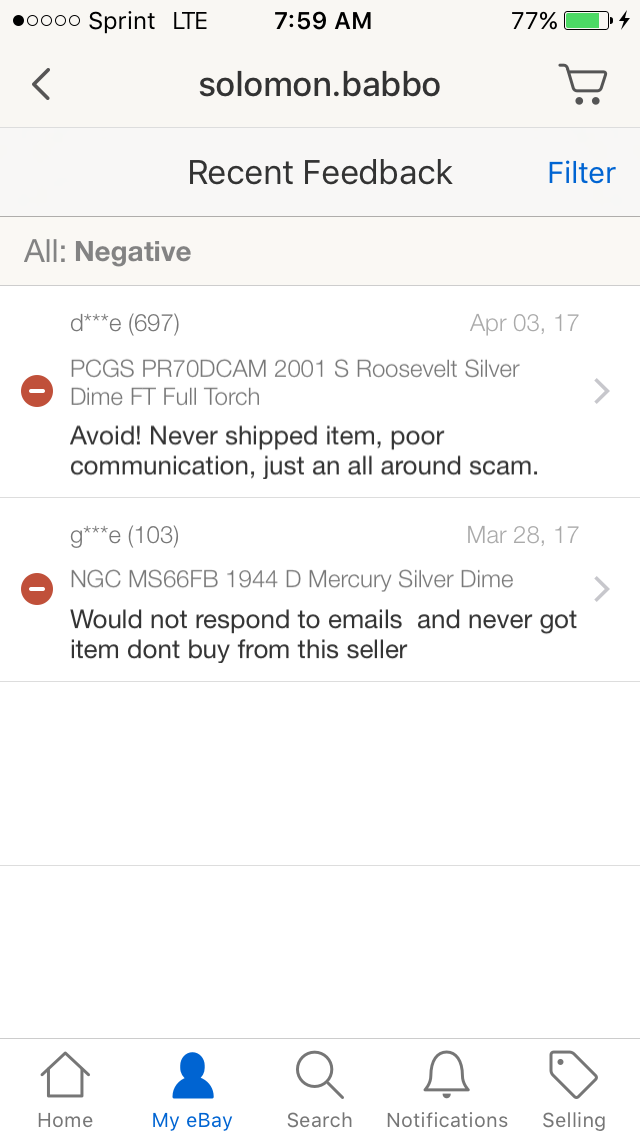640x1136 pixels.
Task: Open the feedback from d***e
Action: pos(320,392)
